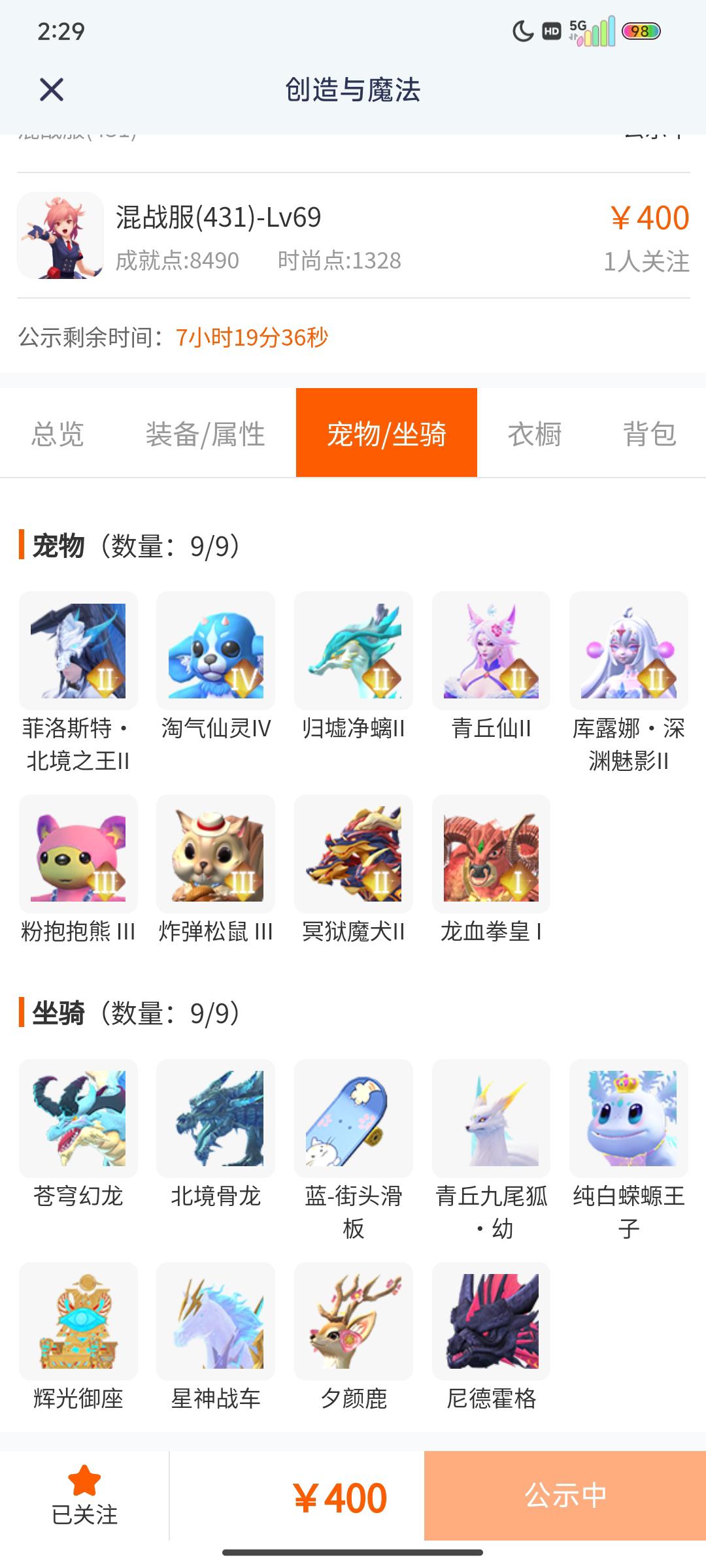
Task: View mount 北境骨龙
Action: (216, 1119)
